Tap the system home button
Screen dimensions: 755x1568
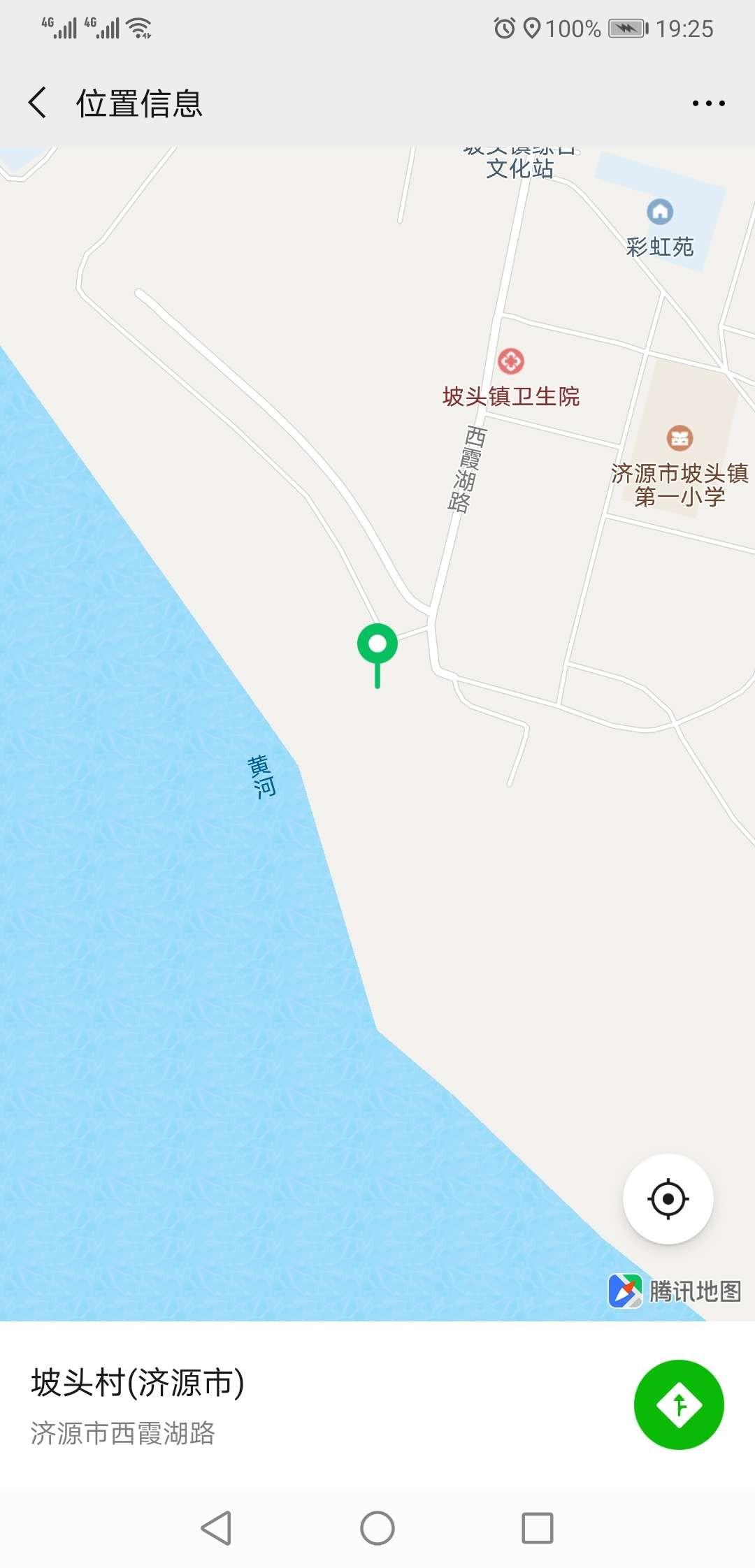coord(377,1527)
